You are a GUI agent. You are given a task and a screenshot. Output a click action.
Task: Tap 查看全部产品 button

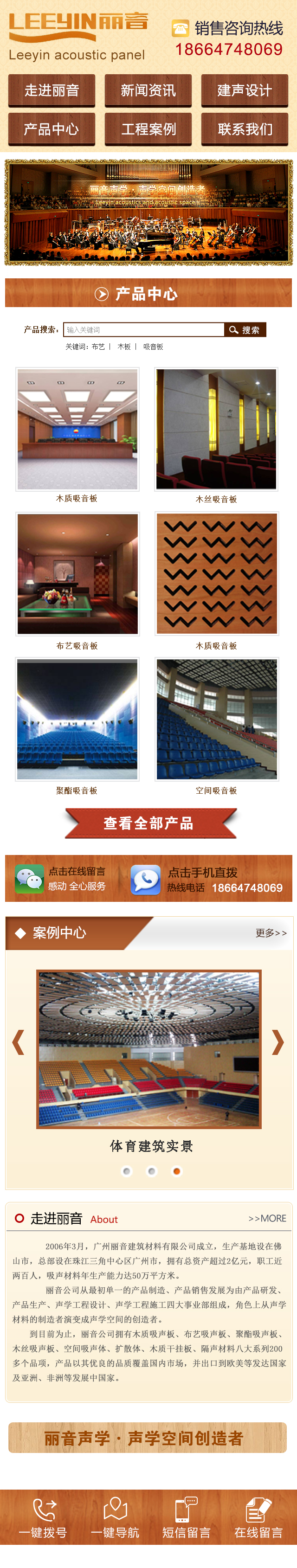click(148, 823)
